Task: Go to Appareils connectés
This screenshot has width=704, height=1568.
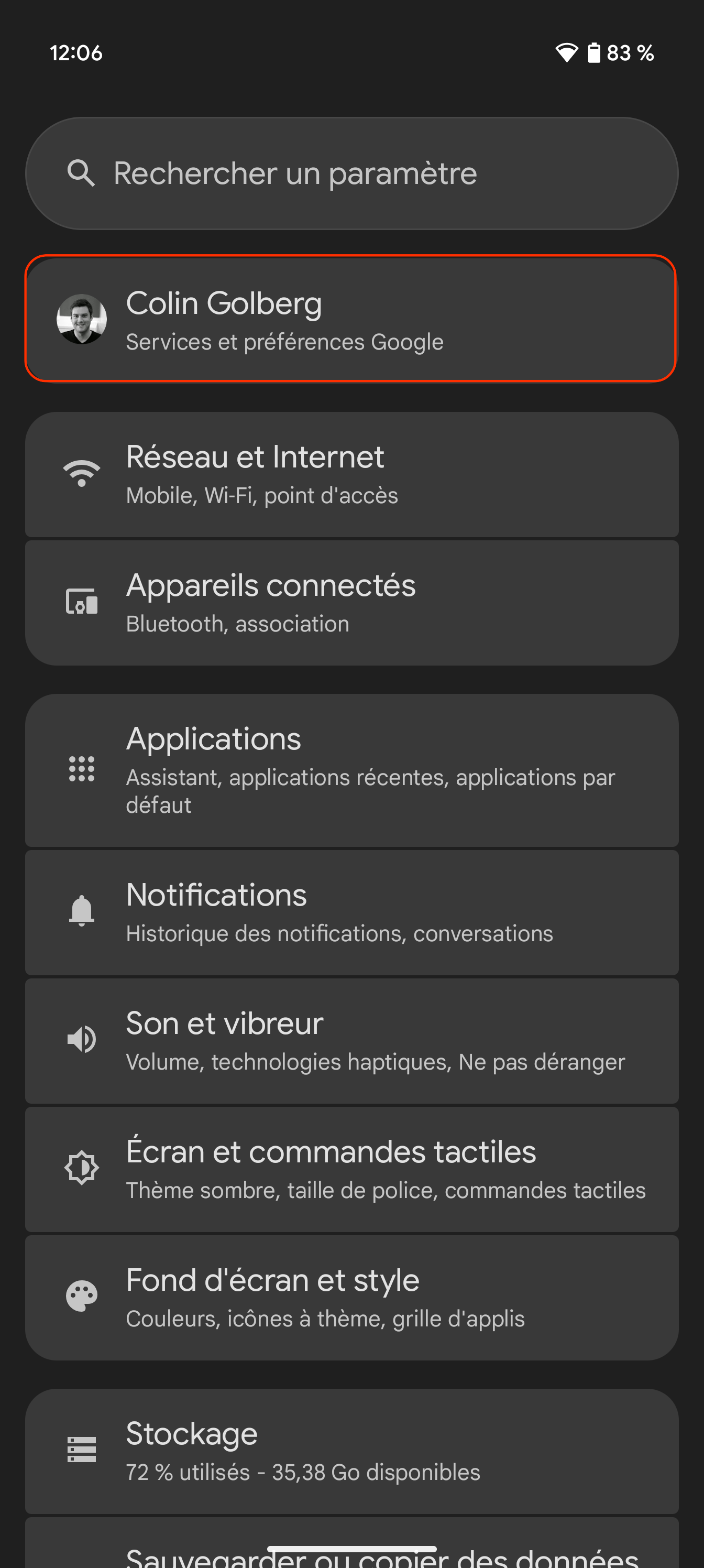Action: (351, 603)
